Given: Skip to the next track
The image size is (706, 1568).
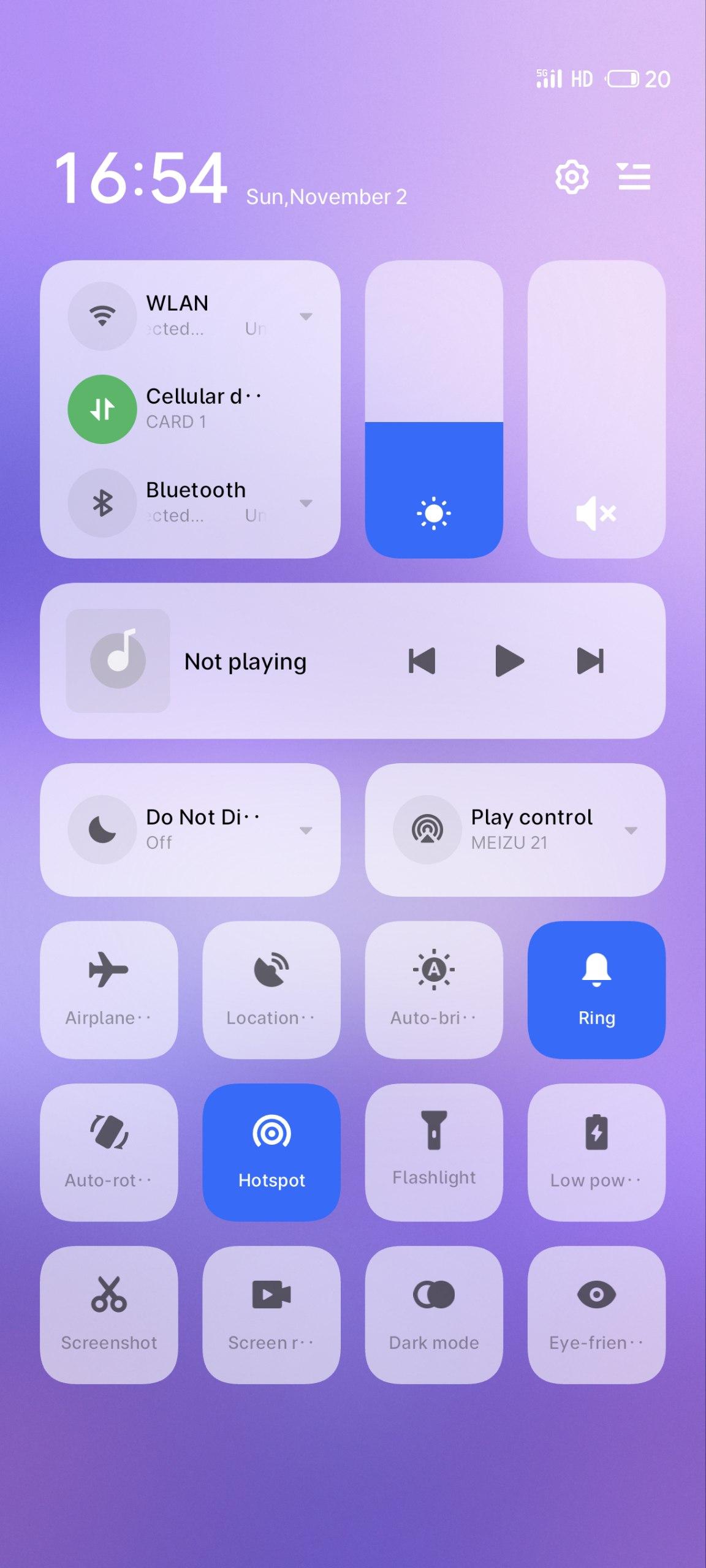Looking at the screenshot, I should (x=590, y=661).
